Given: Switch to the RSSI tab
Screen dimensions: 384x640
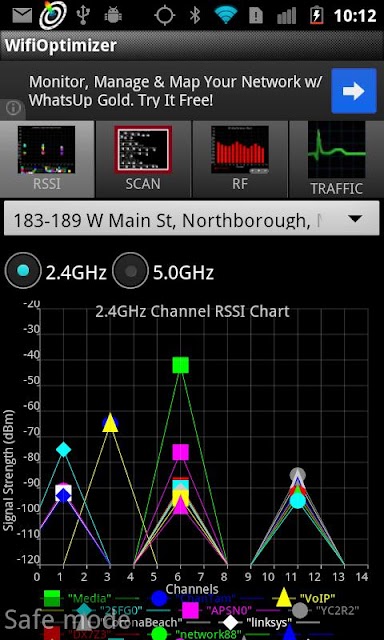Looking at the screenshot, I should 47,159.
